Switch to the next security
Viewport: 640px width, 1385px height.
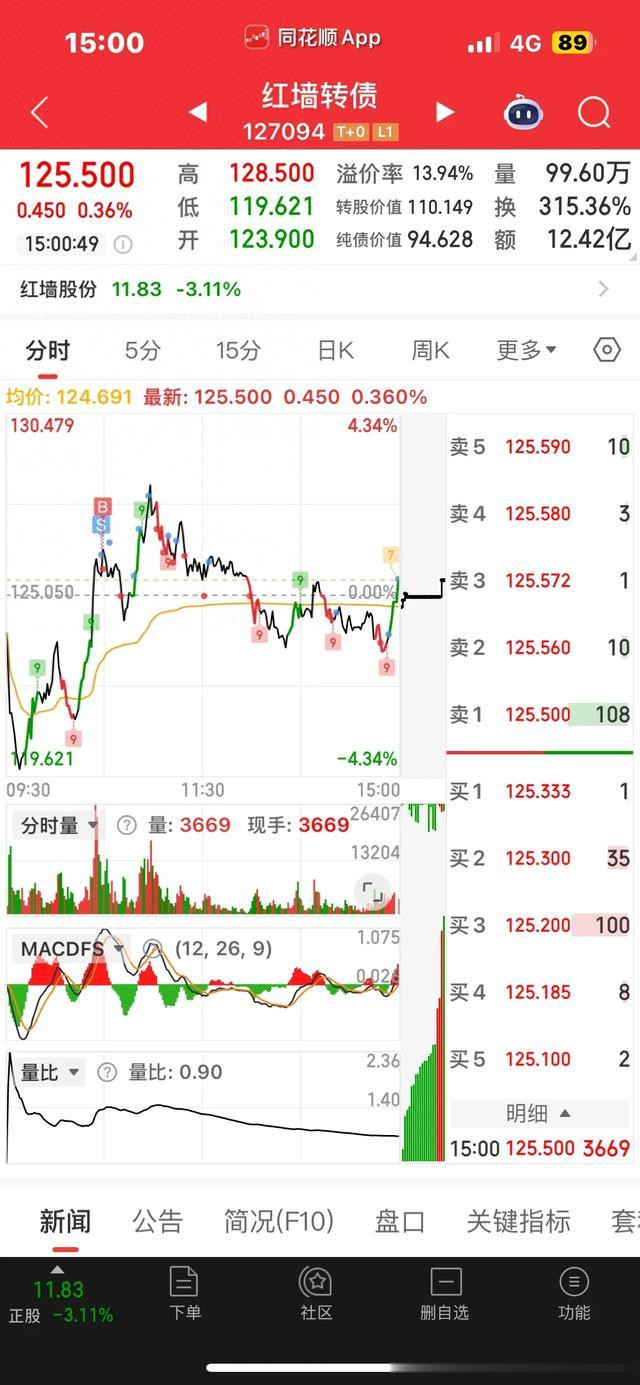(x=445, y=112)
